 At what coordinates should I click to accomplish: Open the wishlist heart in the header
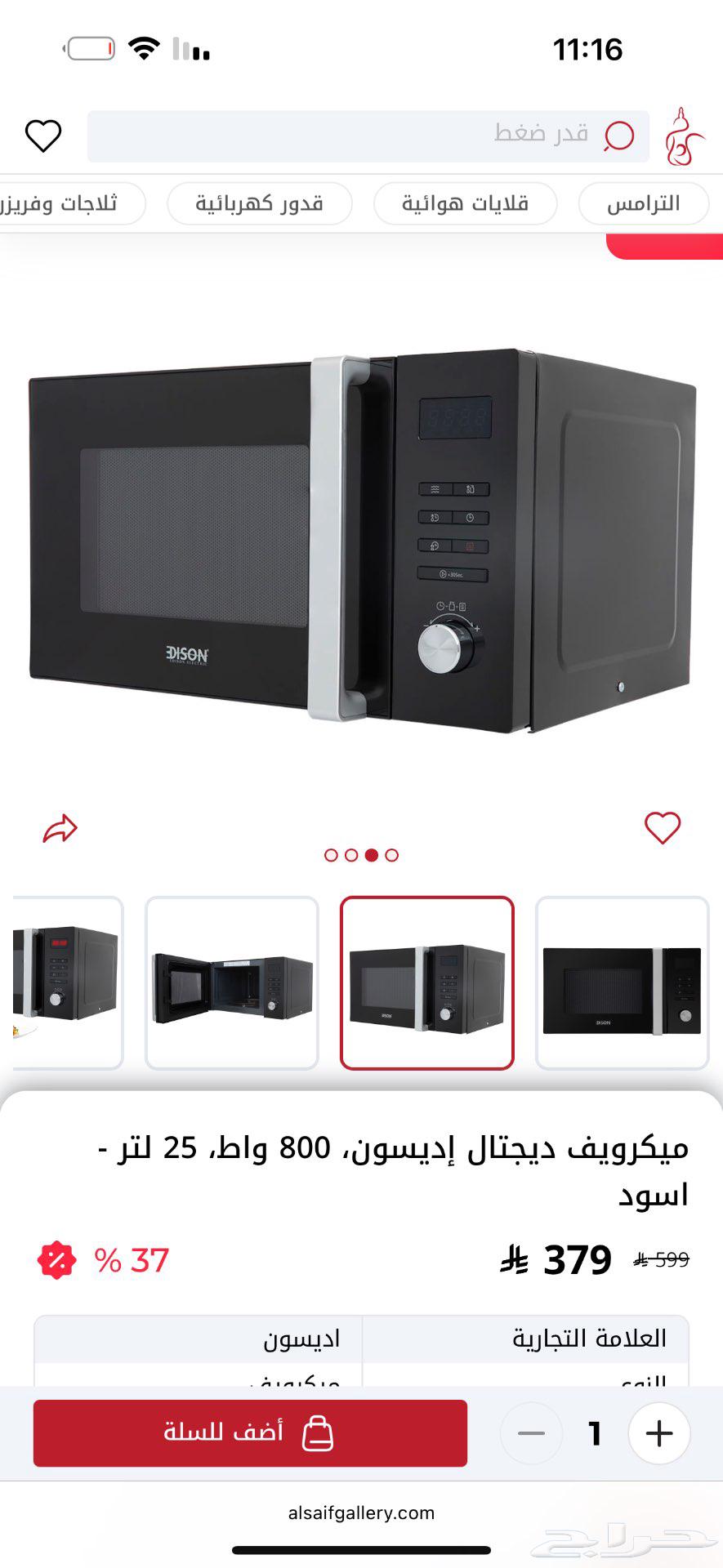43,136
